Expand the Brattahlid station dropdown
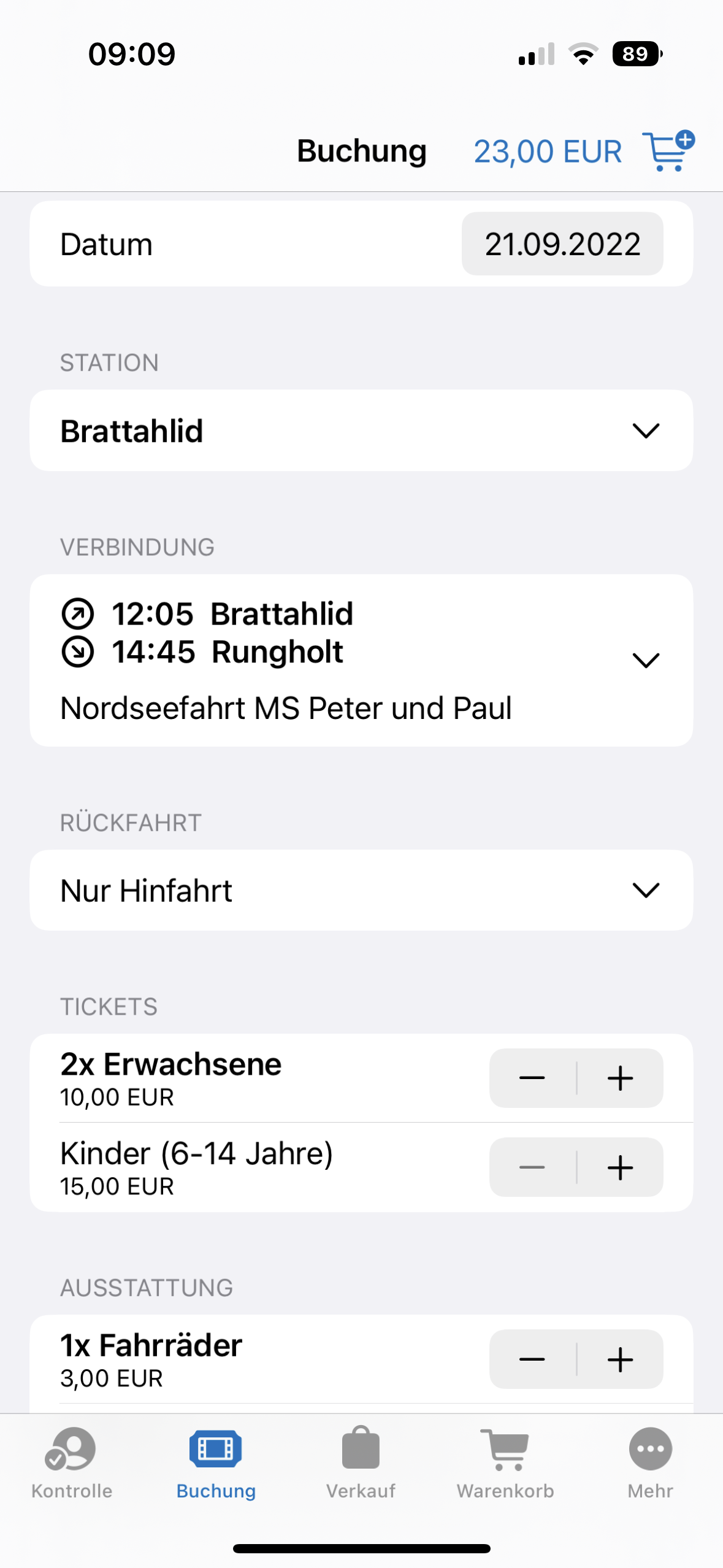 (361, 431)
